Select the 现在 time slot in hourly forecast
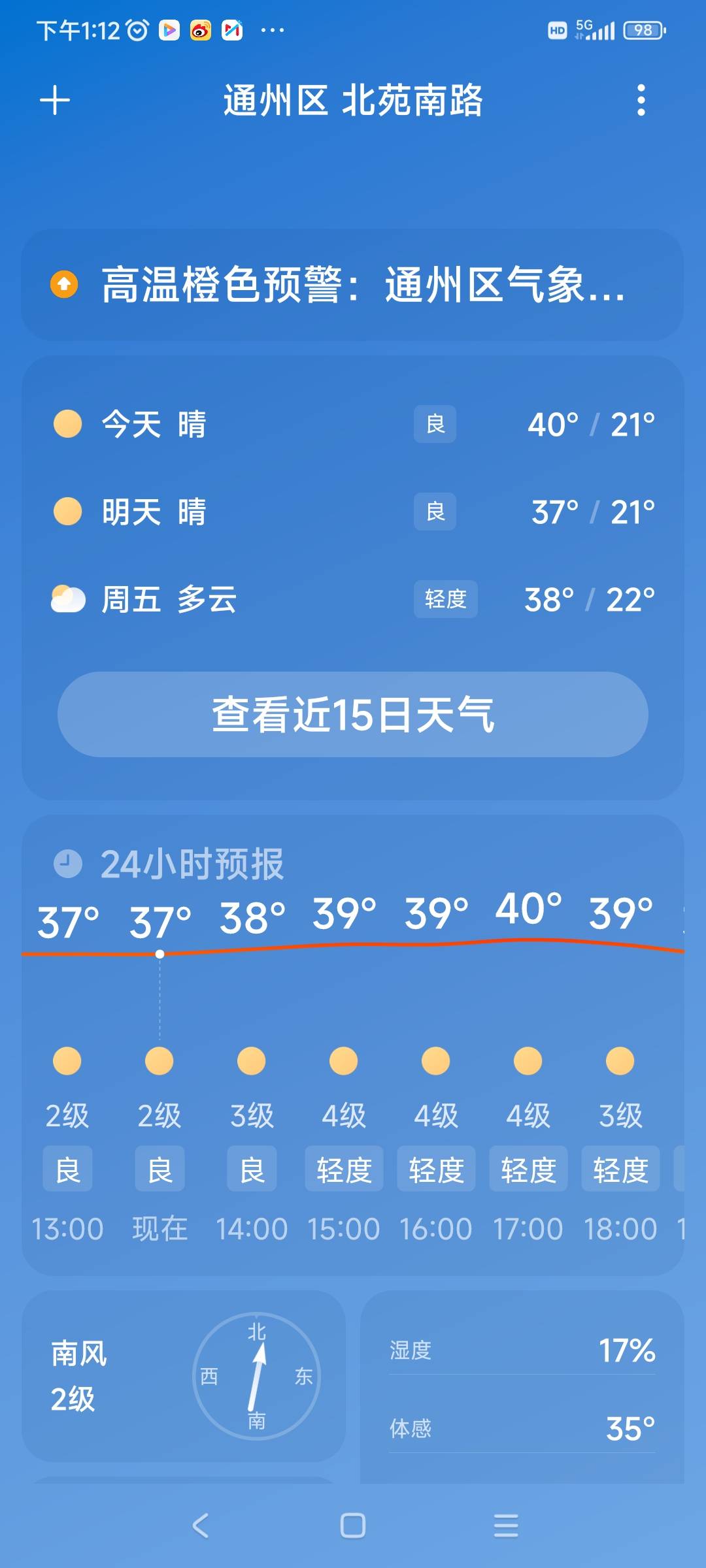The image size is (706, 1568). tap(160, 1228)
